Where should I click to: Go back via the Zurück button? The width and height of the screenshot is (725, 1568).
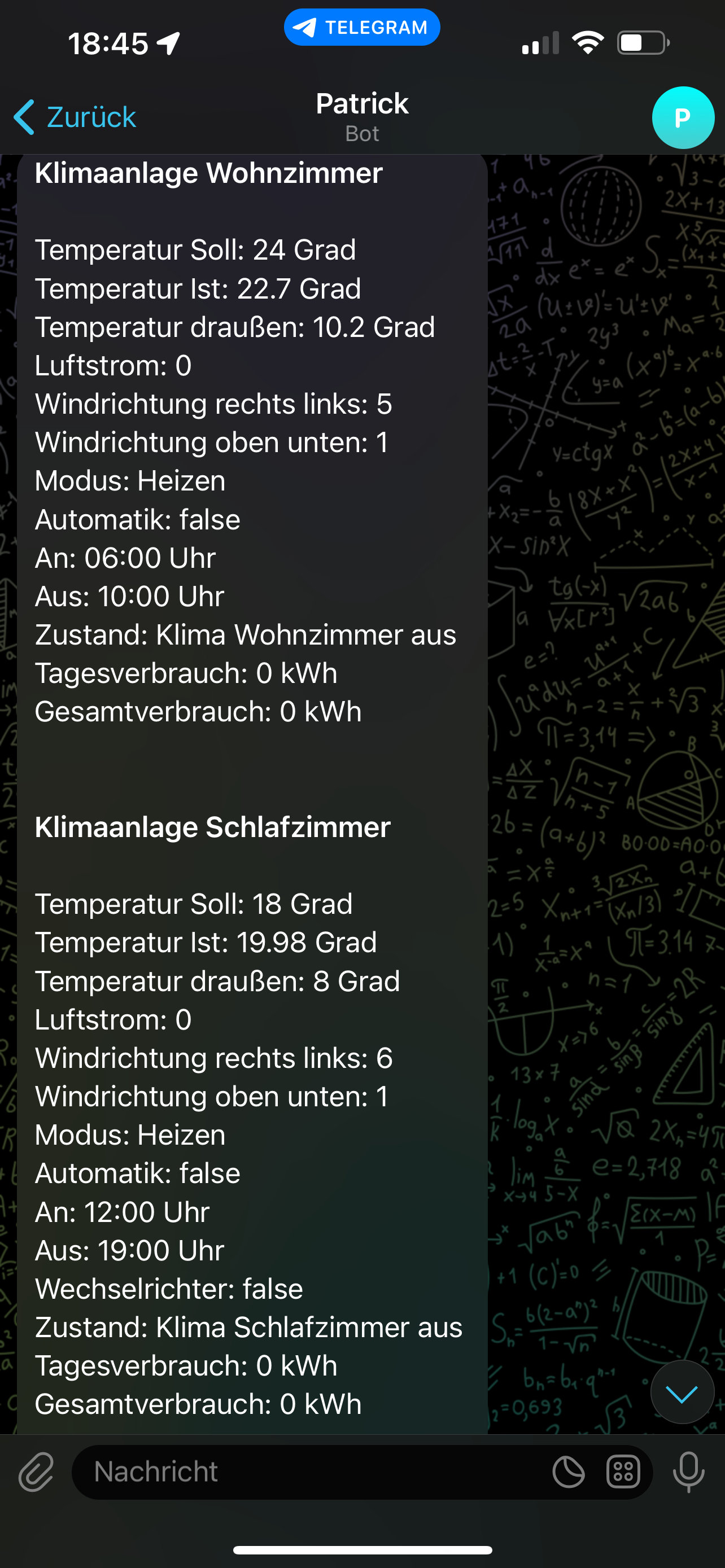75,117
